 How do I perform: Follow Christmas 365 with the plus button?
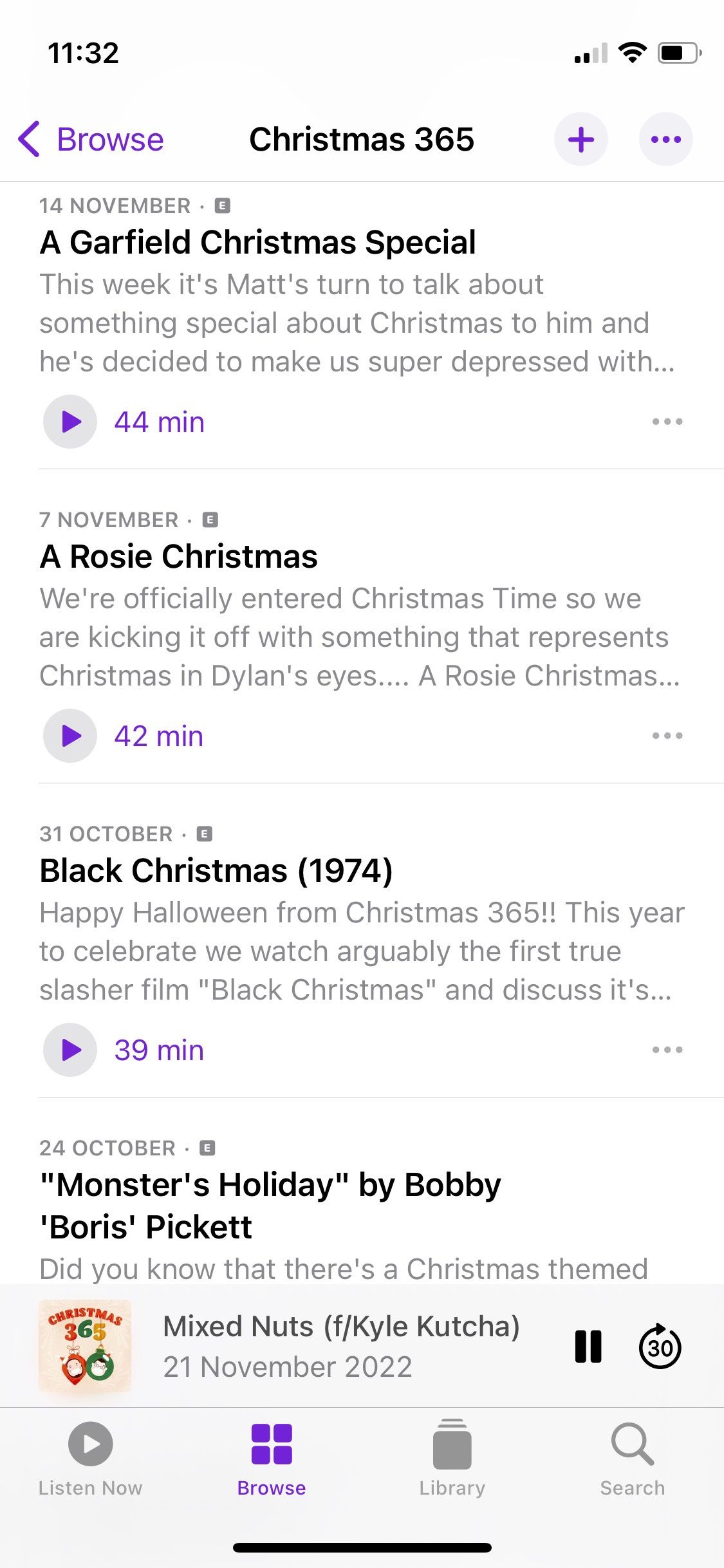[580, 140]
